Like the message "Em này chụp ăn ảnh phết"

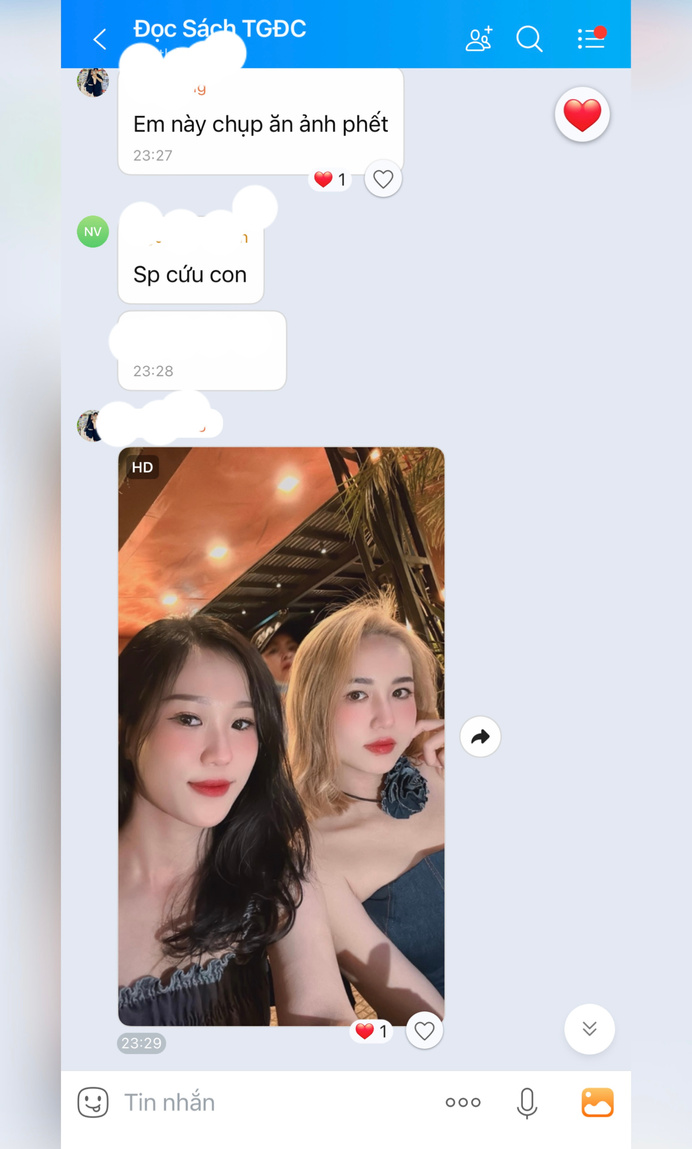coord(383,180)
